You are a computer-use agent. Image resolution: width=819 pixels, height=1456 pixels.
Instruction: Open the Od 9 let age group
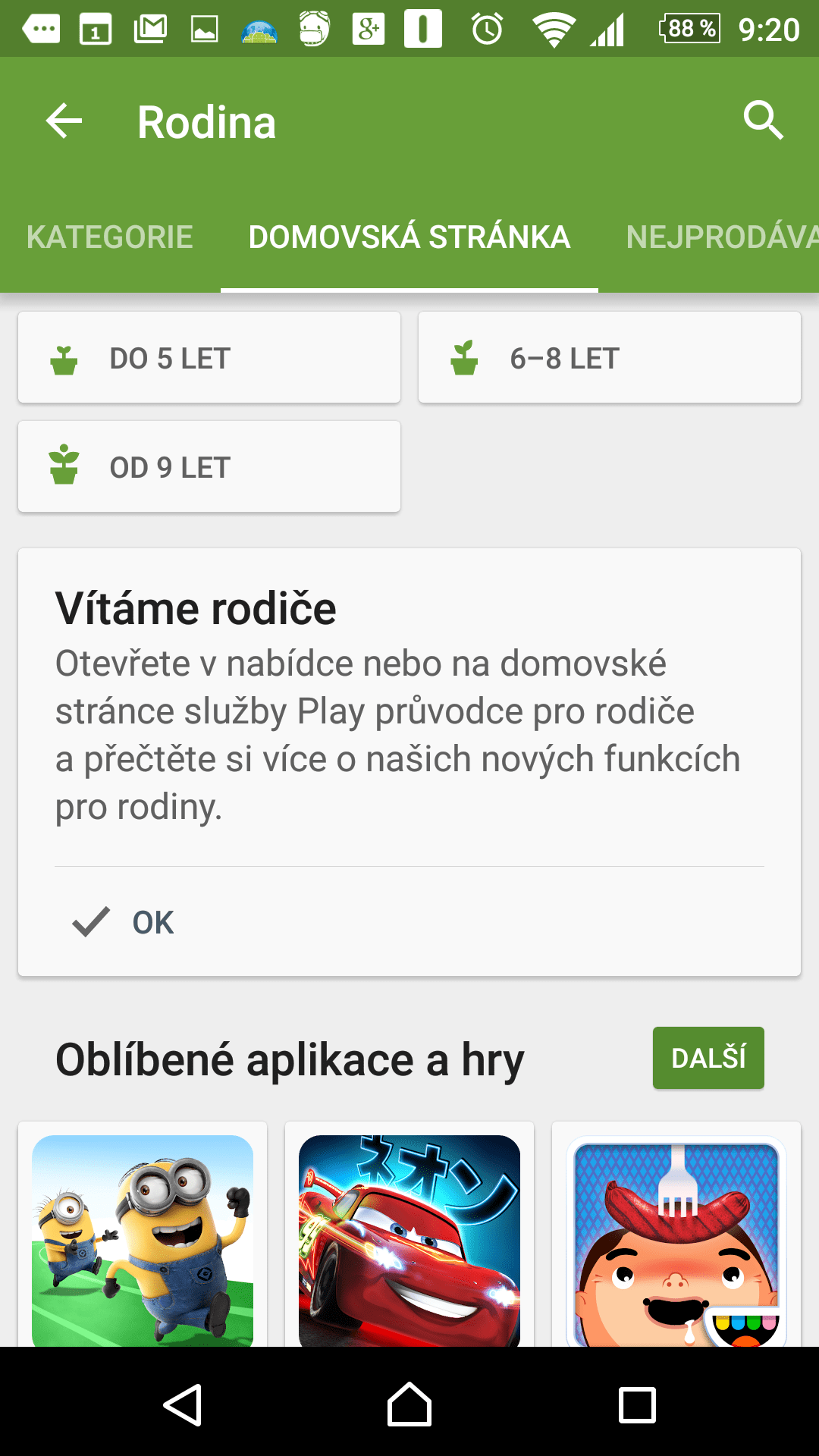[209, 467]
